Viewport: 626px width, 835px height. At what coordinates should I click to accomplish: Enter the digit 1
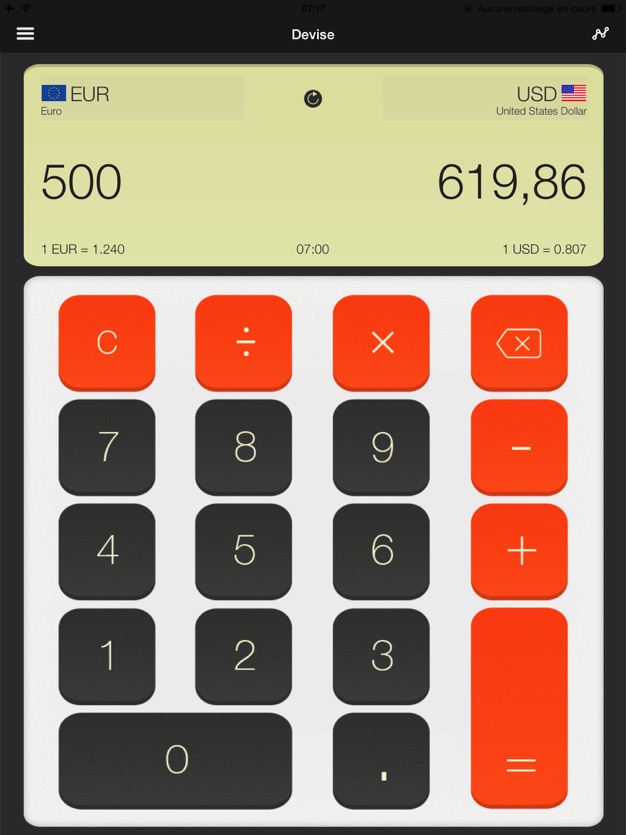(107, 655)
